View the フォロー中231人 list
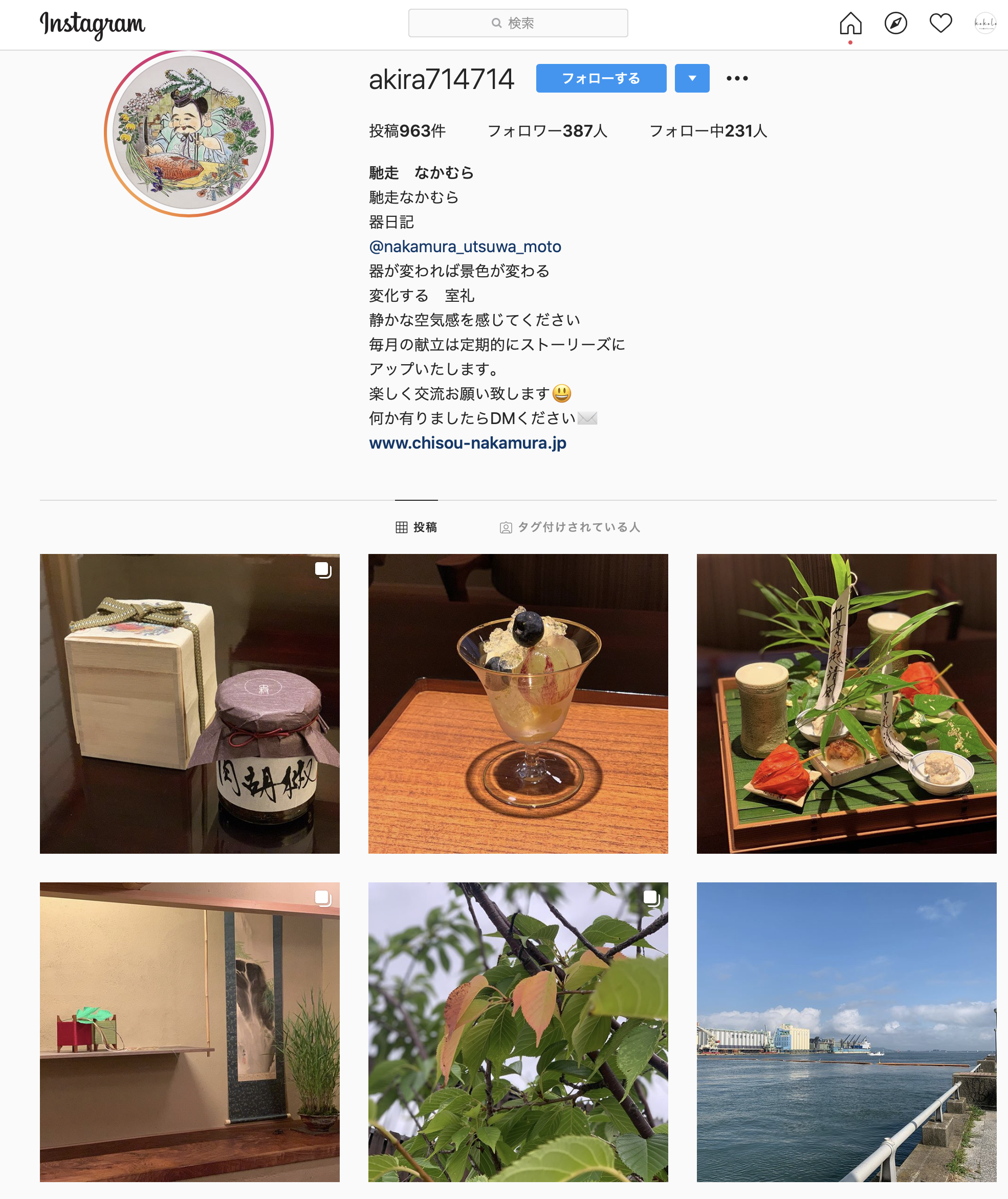 [x=708, y=131]
